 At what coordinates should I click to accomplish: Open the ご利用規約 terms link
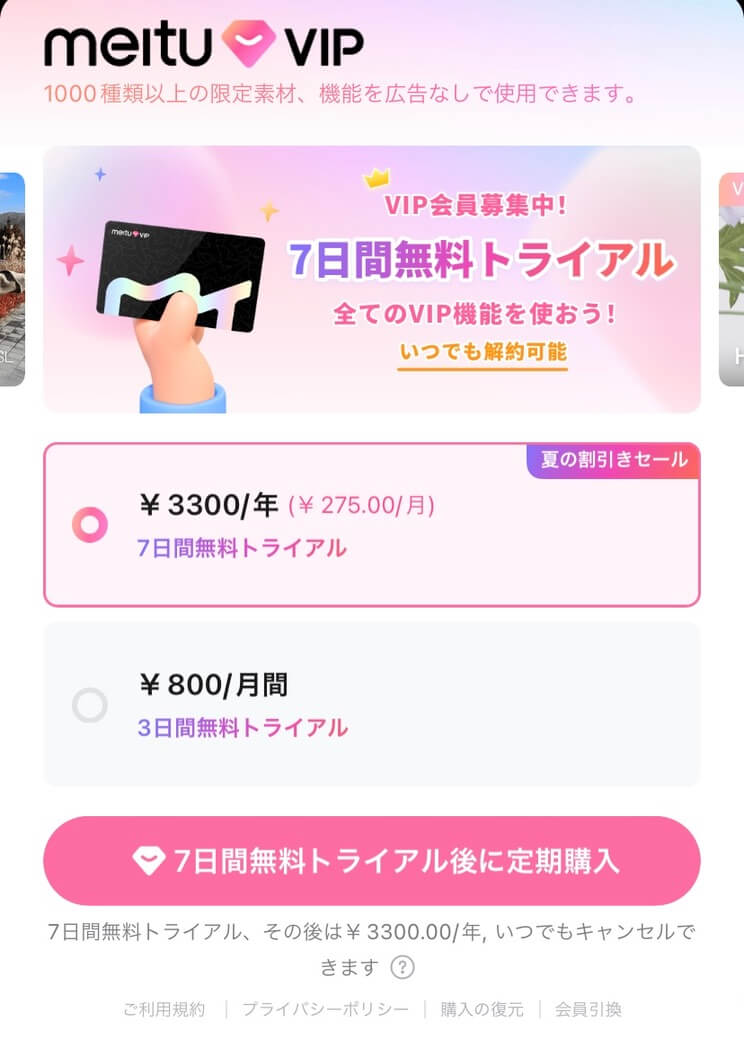163,1010
